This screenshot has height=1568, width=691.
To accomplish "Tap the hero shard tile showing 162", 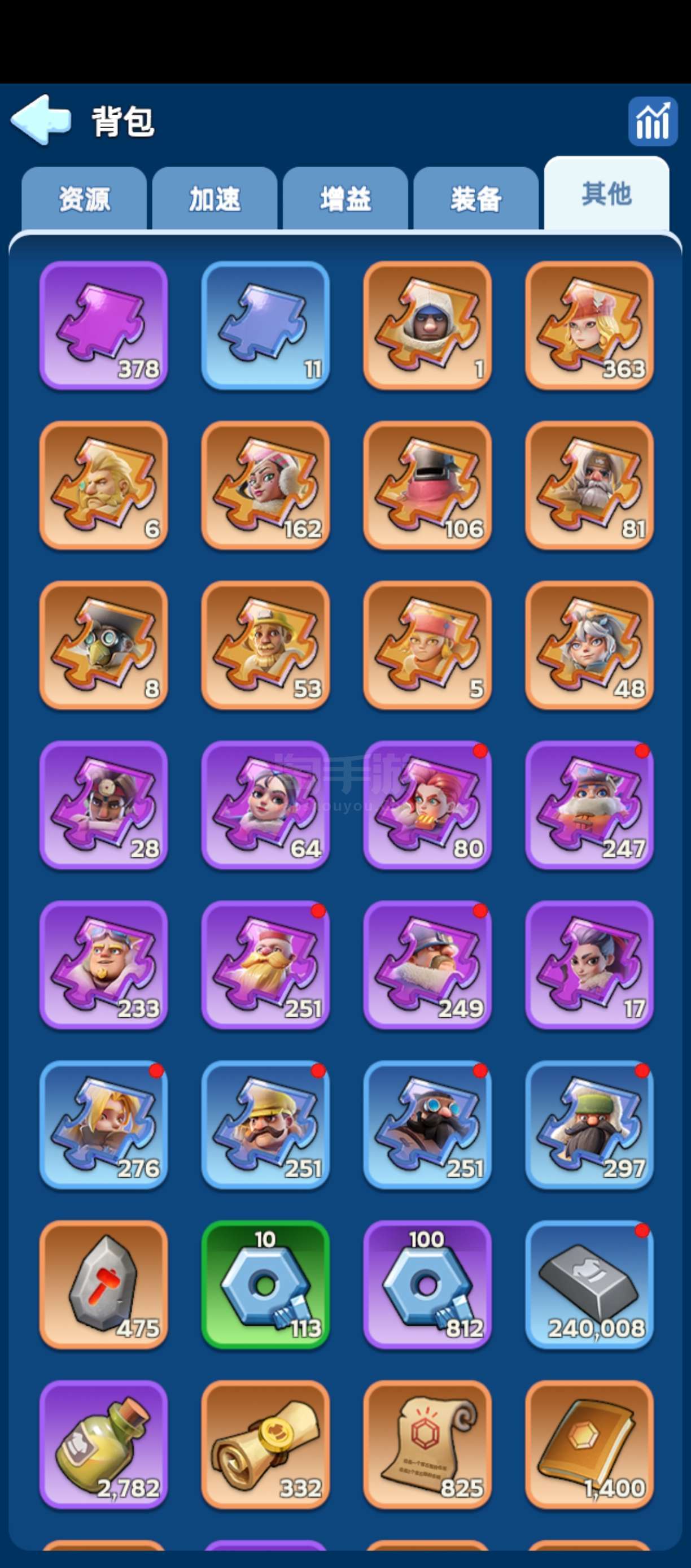I will coord(265,485).
